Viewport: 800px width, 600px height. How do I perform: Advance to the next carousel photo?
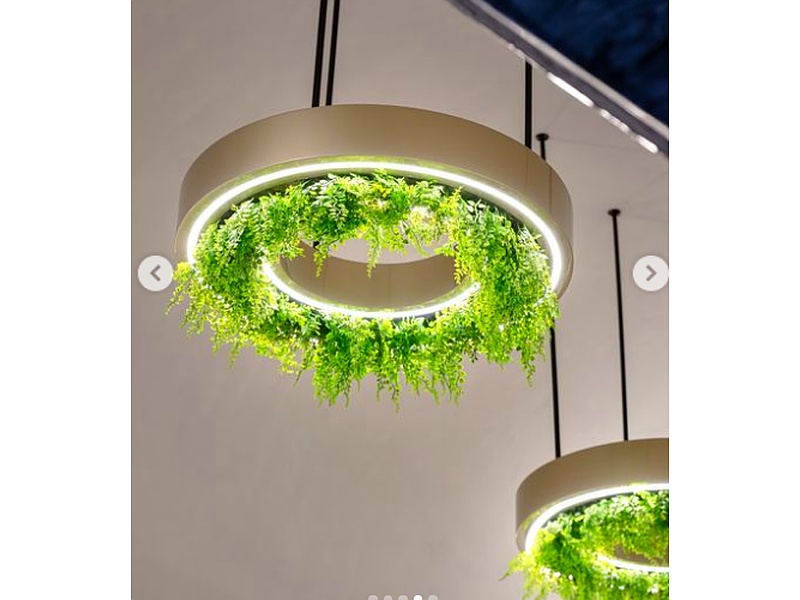[650, 273]
